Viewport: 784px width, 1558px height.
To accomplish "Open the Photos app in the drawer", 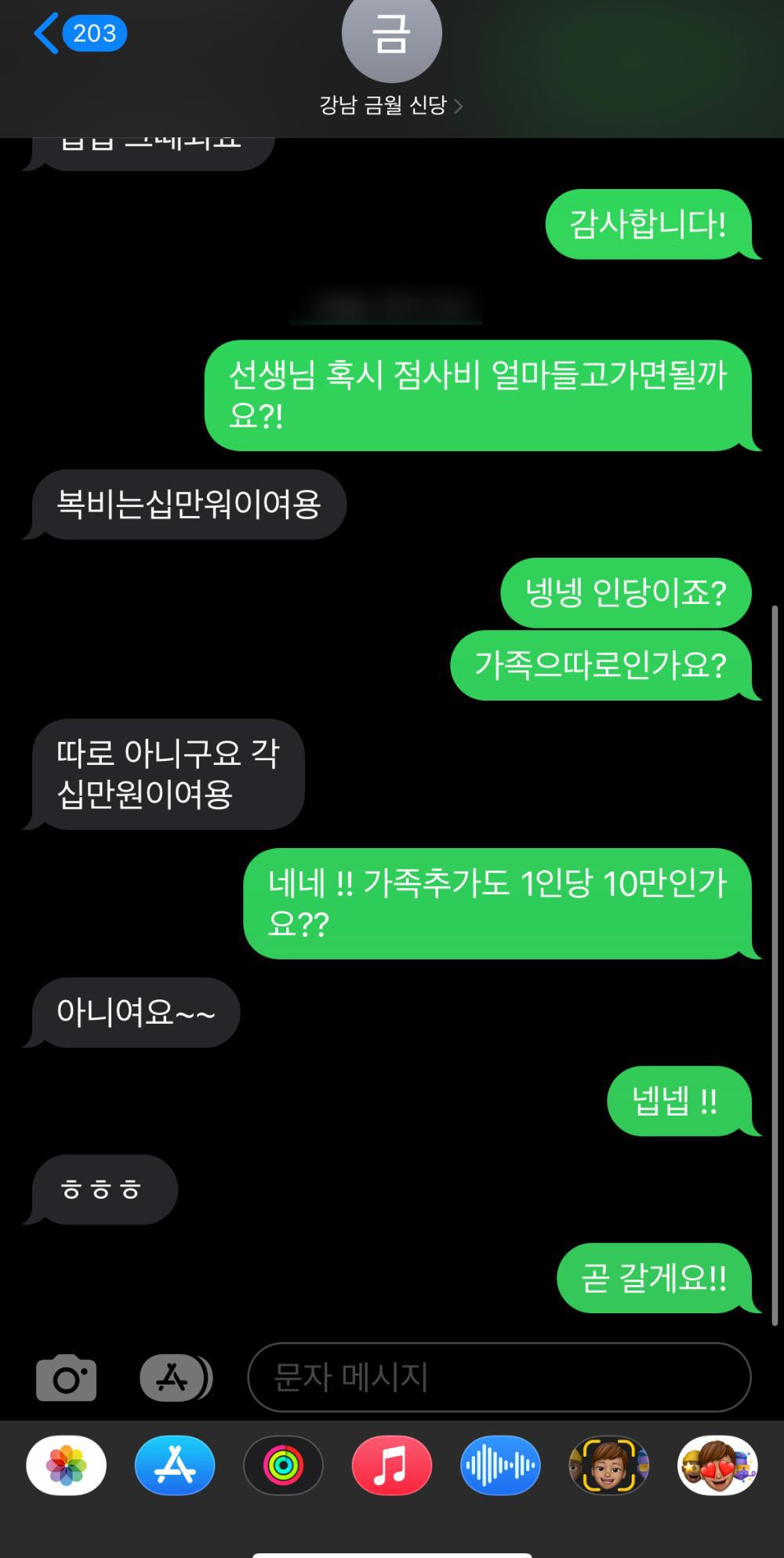I will pos(67,1465).
